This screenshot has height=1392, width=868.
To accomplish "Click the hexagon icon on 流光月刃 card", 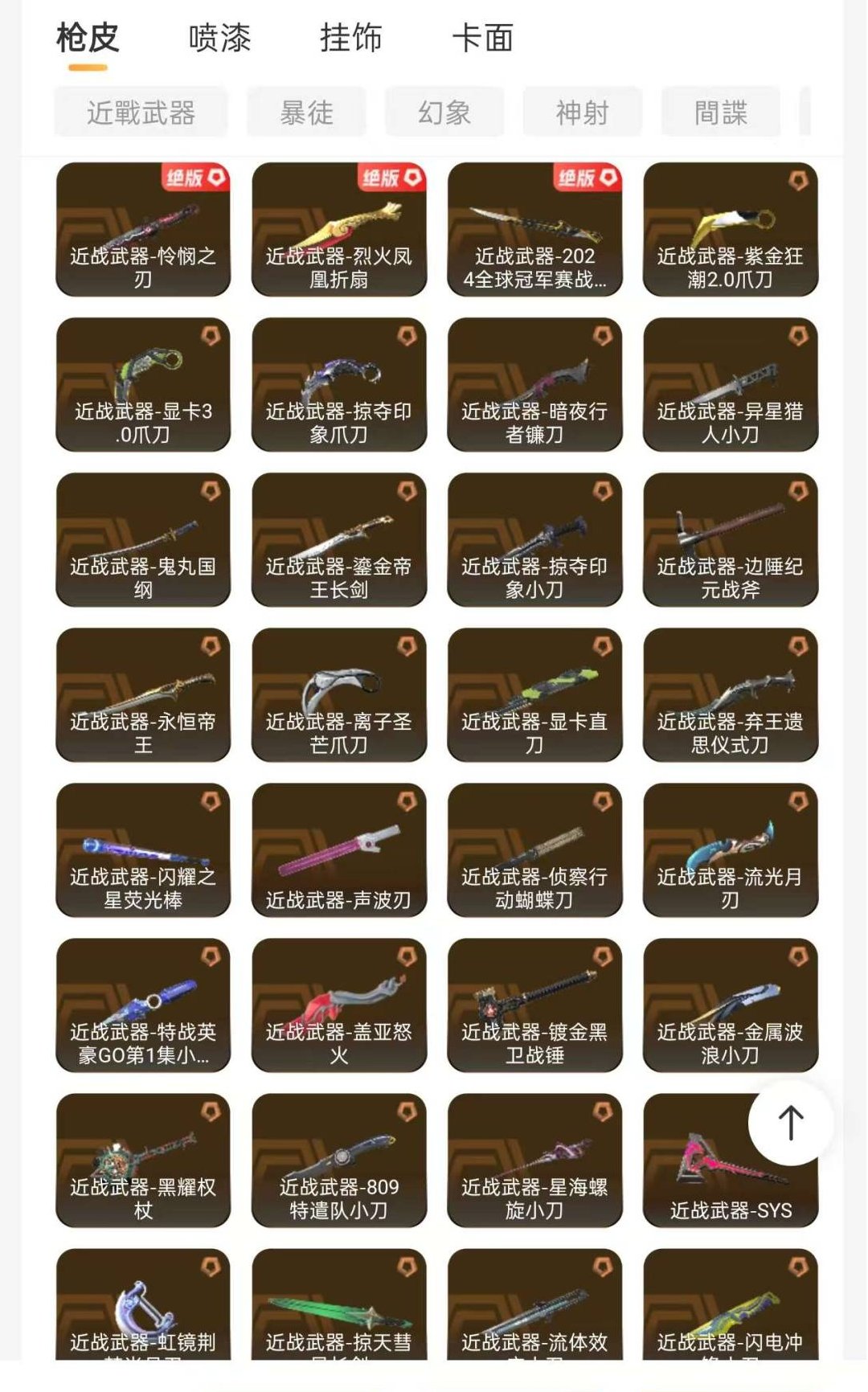I will [796, 802].
